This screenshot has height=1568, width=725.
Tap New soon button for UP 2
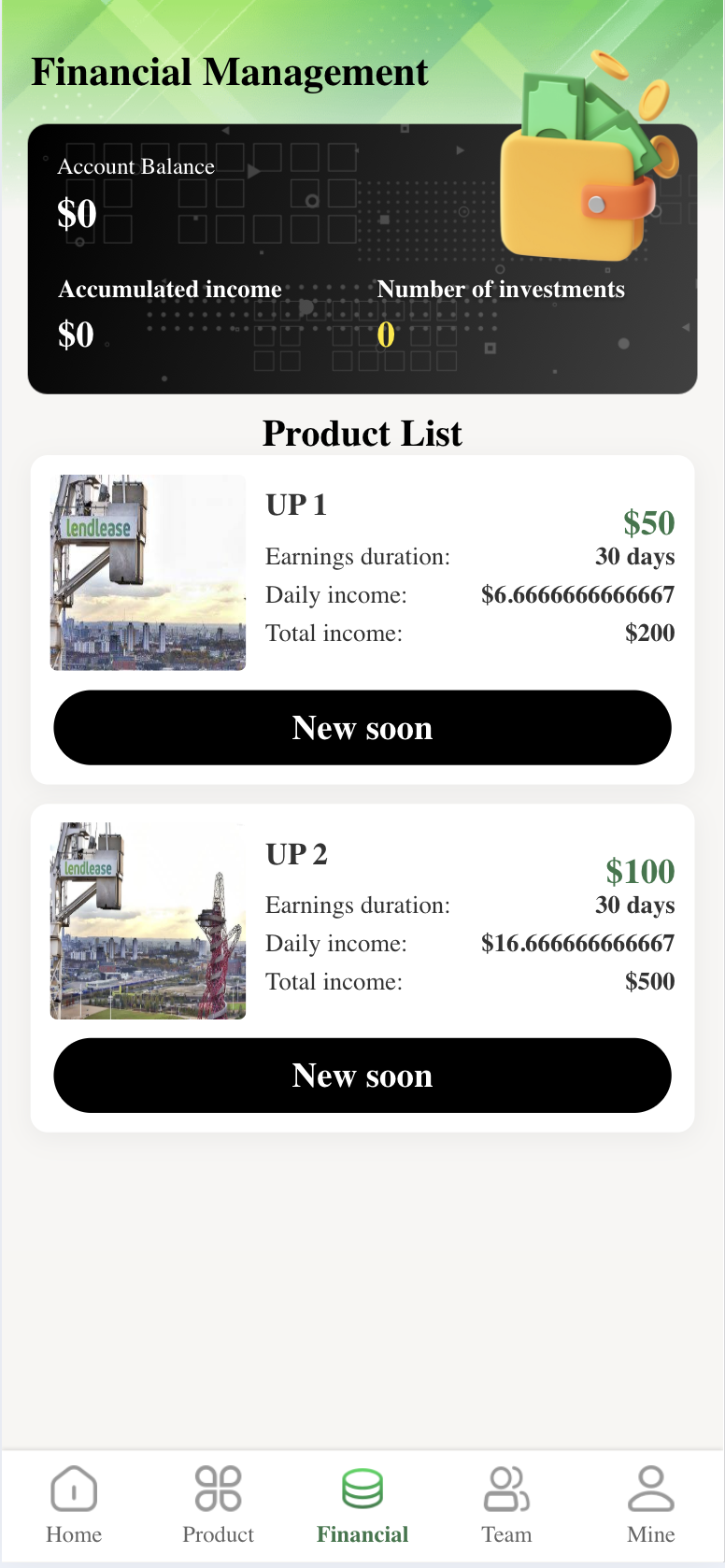[362, 1076]
